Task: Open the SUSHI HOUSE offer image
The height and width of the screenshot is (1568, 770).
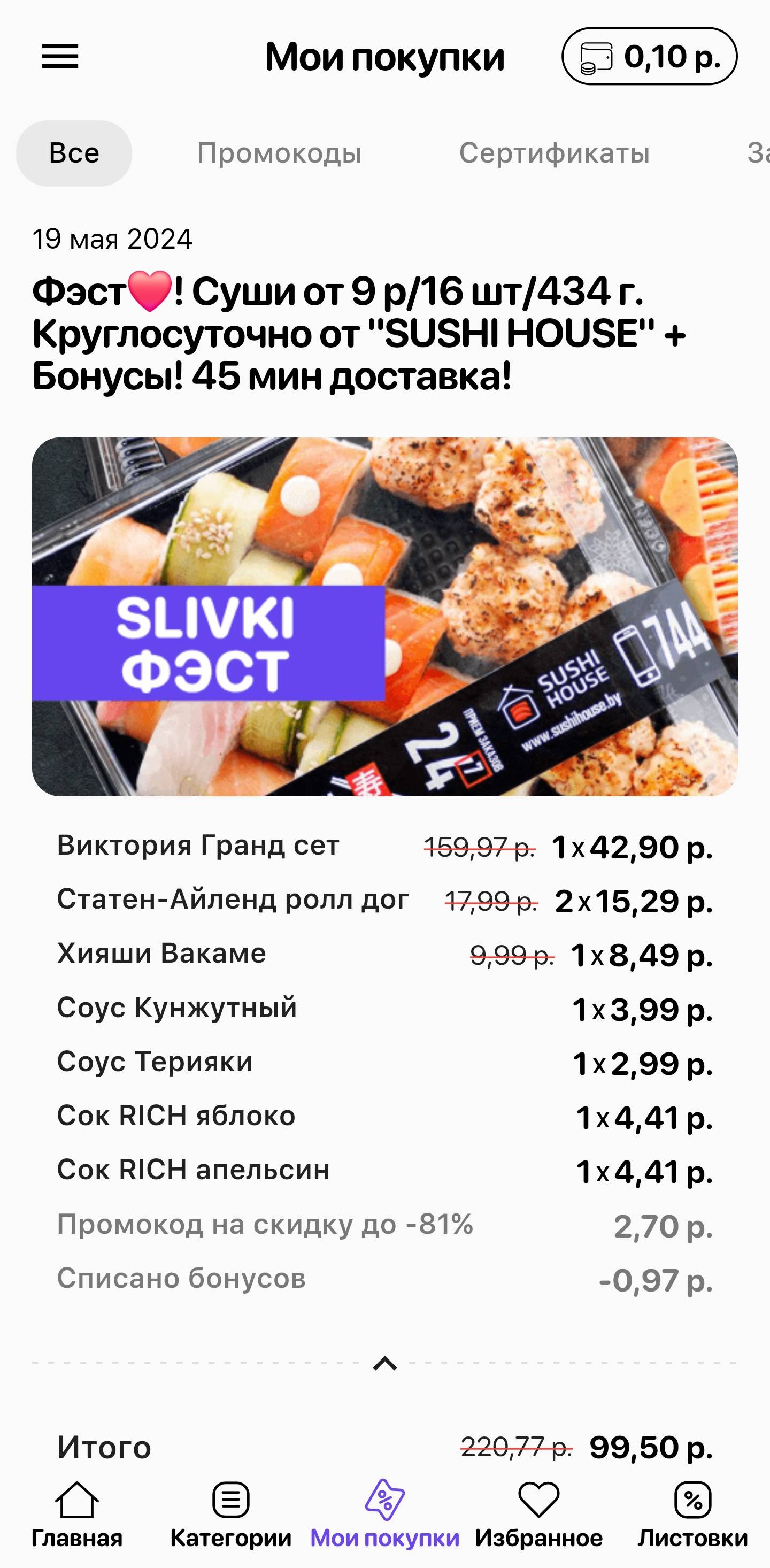Action: (384, 616)
